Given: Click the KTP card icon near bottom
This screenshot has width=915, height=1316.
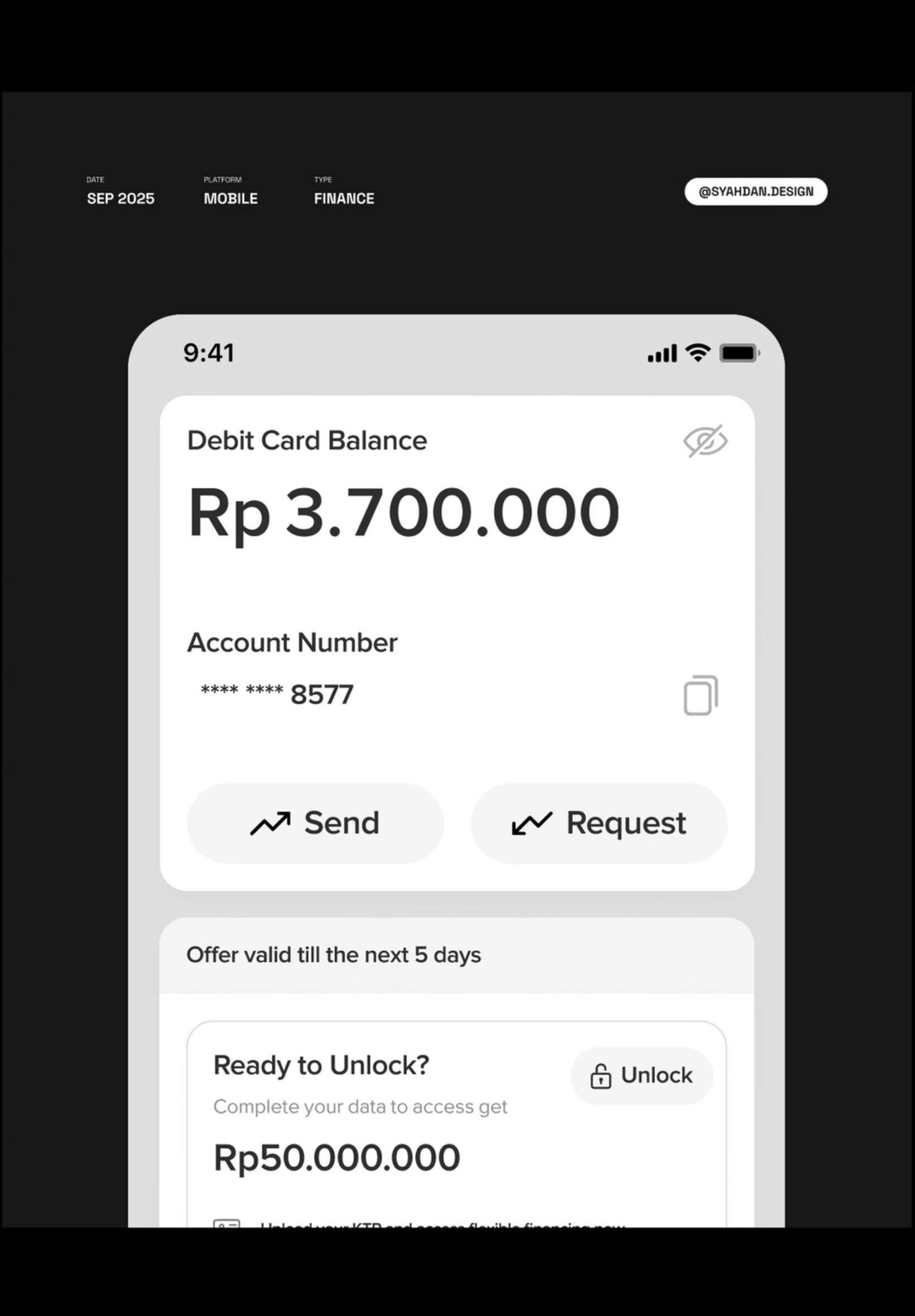Looking at the screenshot, I should (227, 1226).
